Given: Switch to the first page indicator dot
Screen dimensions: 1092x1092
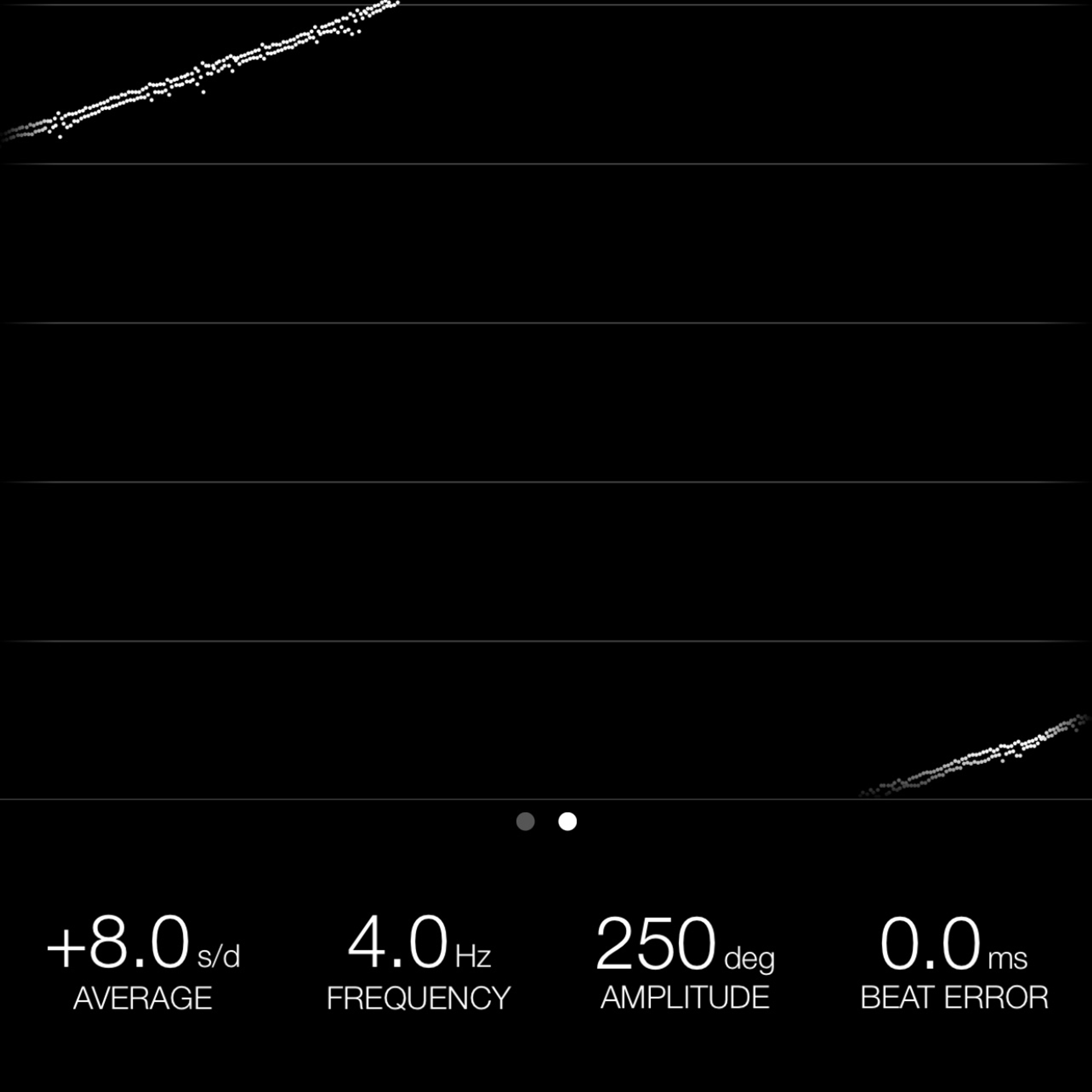Looking at the screenshot, I should click(x=525, y=821).
